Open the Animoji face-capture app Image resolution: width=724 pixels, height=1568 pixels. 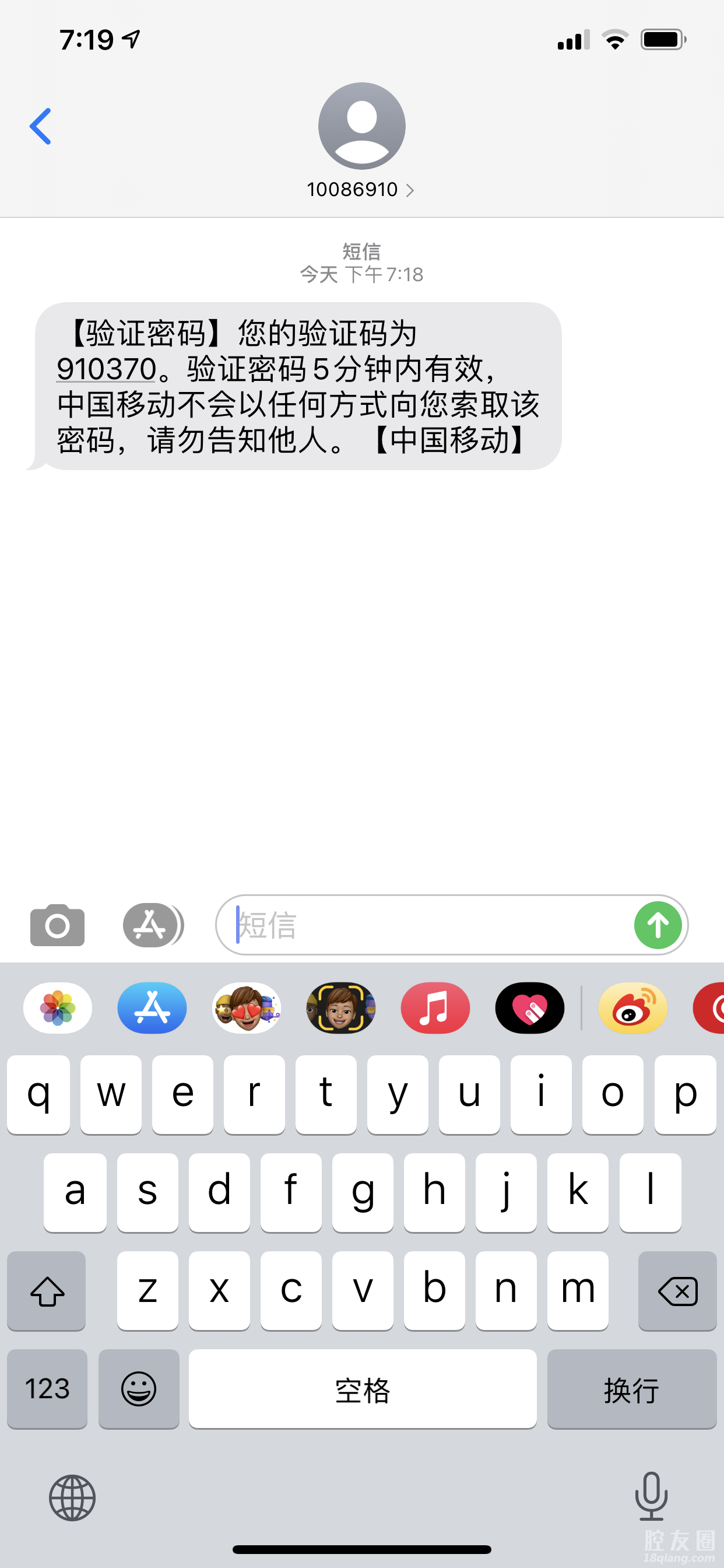point(340,1008)
